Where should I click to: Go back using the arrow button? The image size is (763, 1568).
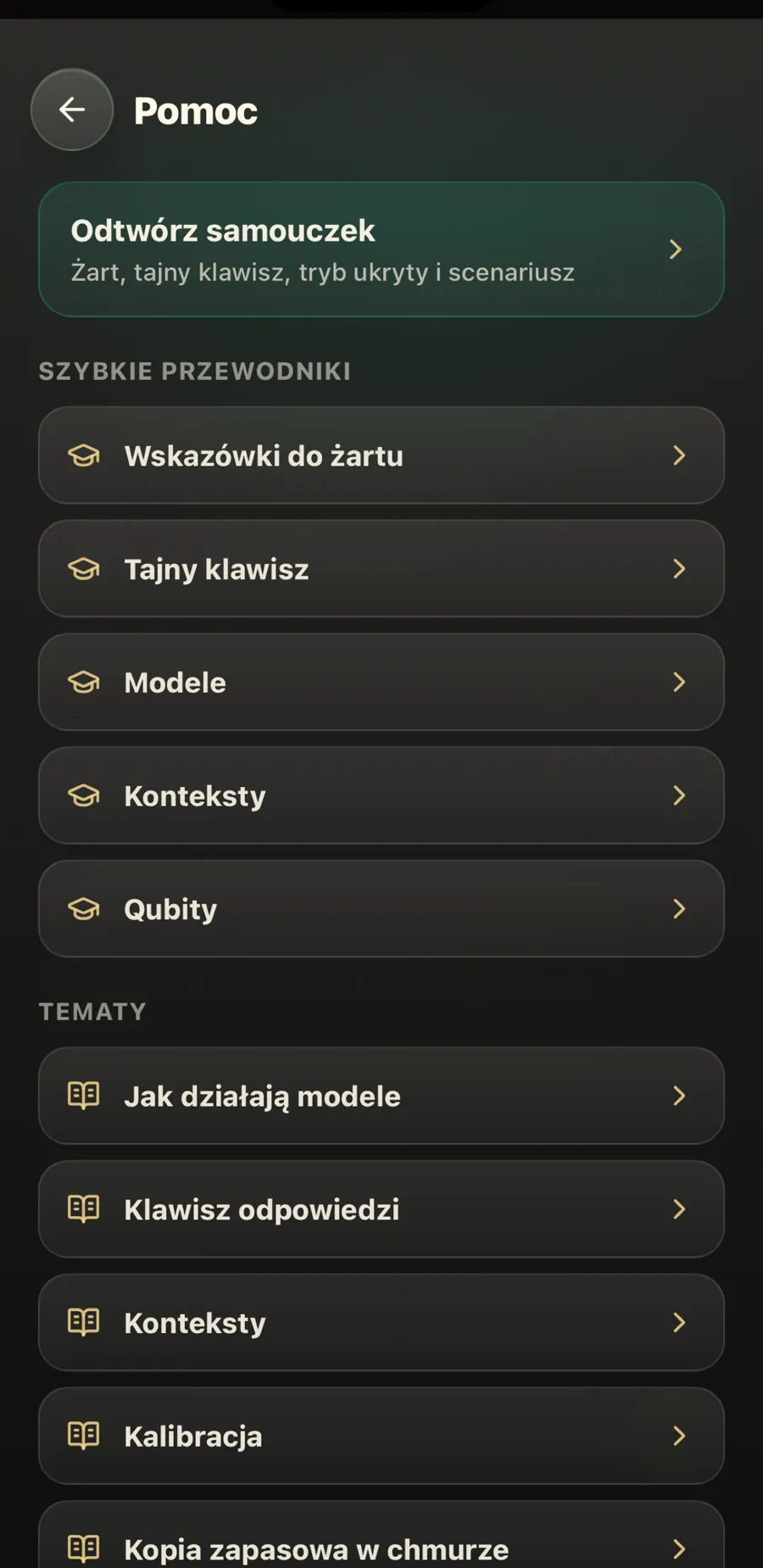coord(72,109)
